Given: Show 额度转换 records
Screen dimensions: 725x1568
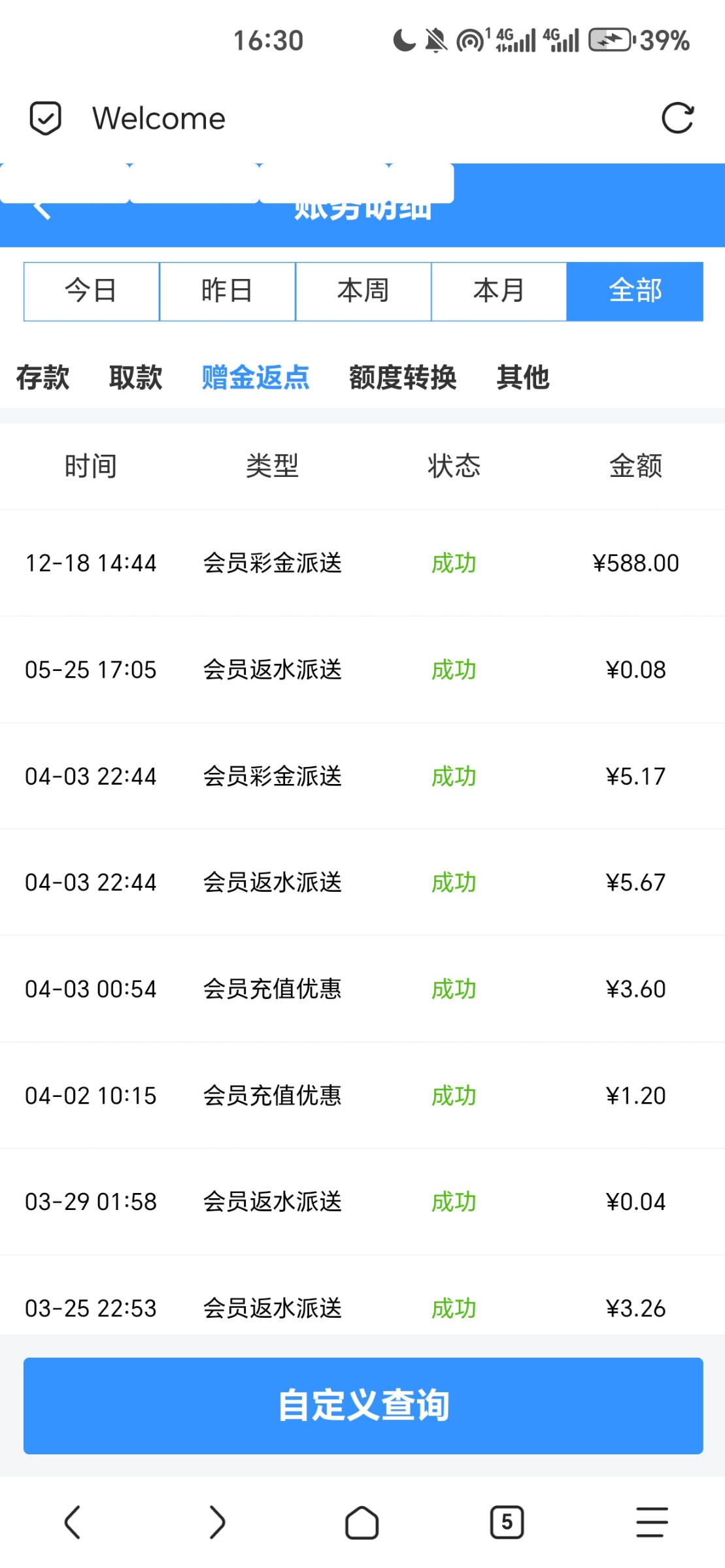Looking at the screenshot, I should pos(403,378).
